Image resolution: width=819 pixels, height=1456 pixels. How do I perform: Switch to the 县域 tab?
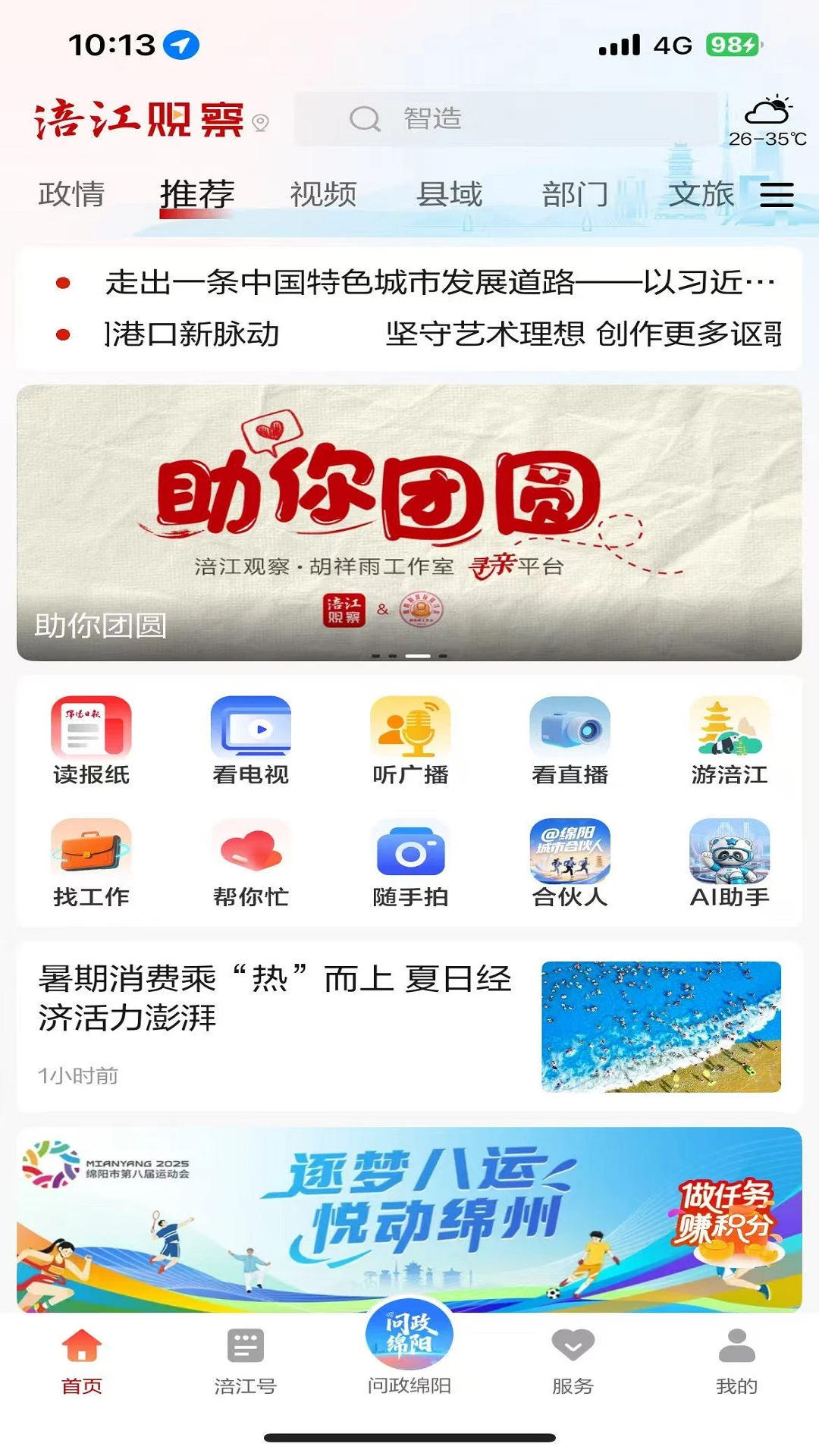(x=449, y=194)
